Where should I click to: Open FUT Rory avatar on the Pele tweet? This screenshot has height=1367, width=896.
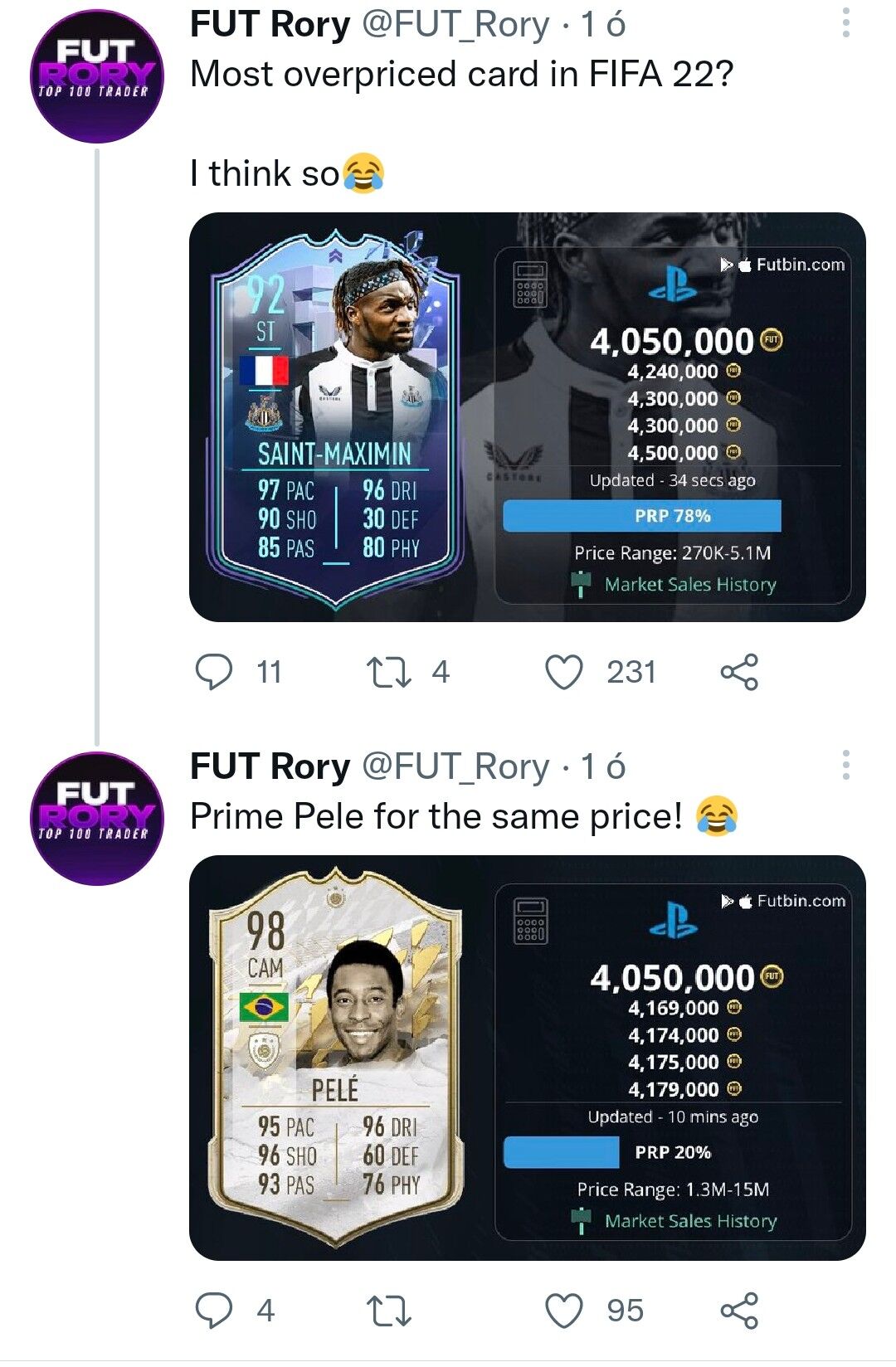click(96, 819)
